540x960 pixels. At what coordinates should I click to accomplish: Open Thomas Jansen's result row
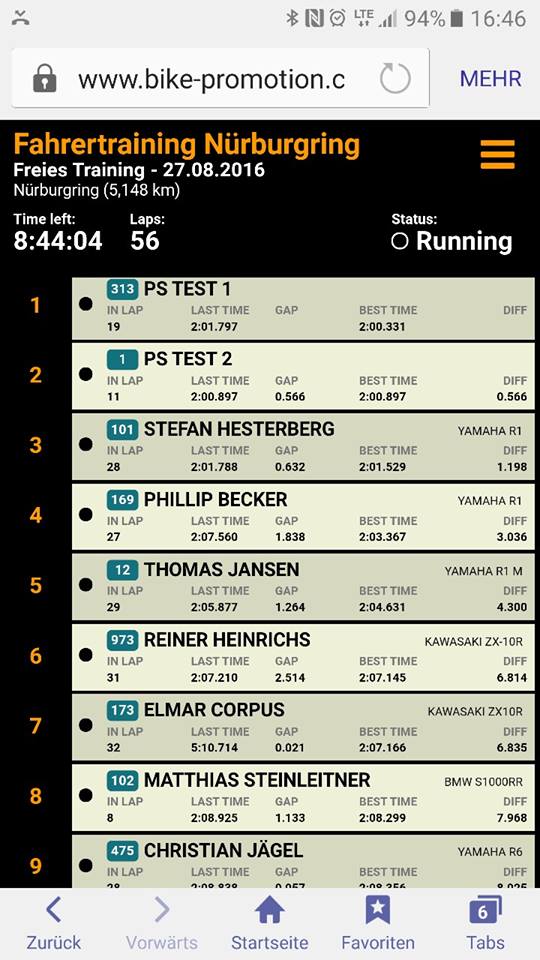pyautogui.click(x=303, y=586)
